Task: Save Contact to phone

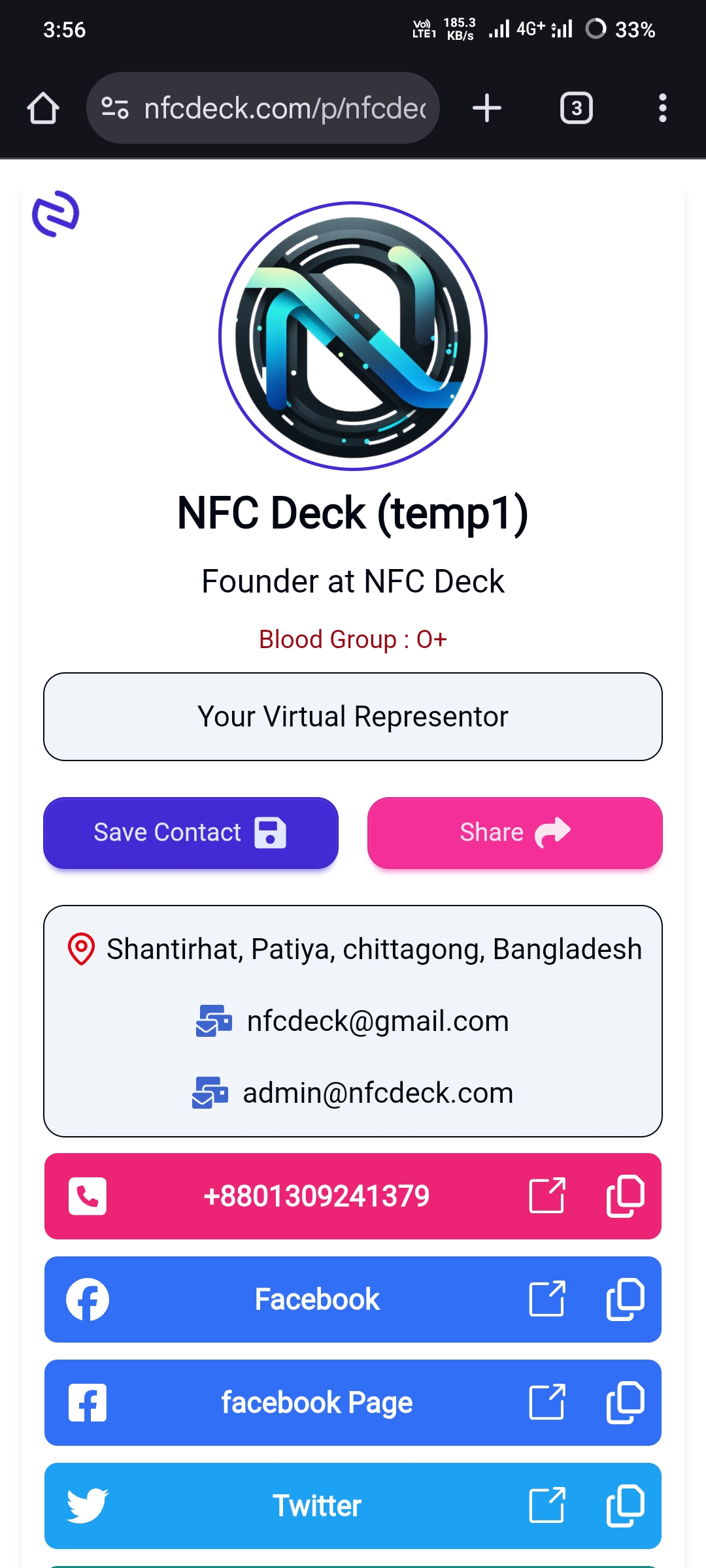Action: tap(190, 832)
